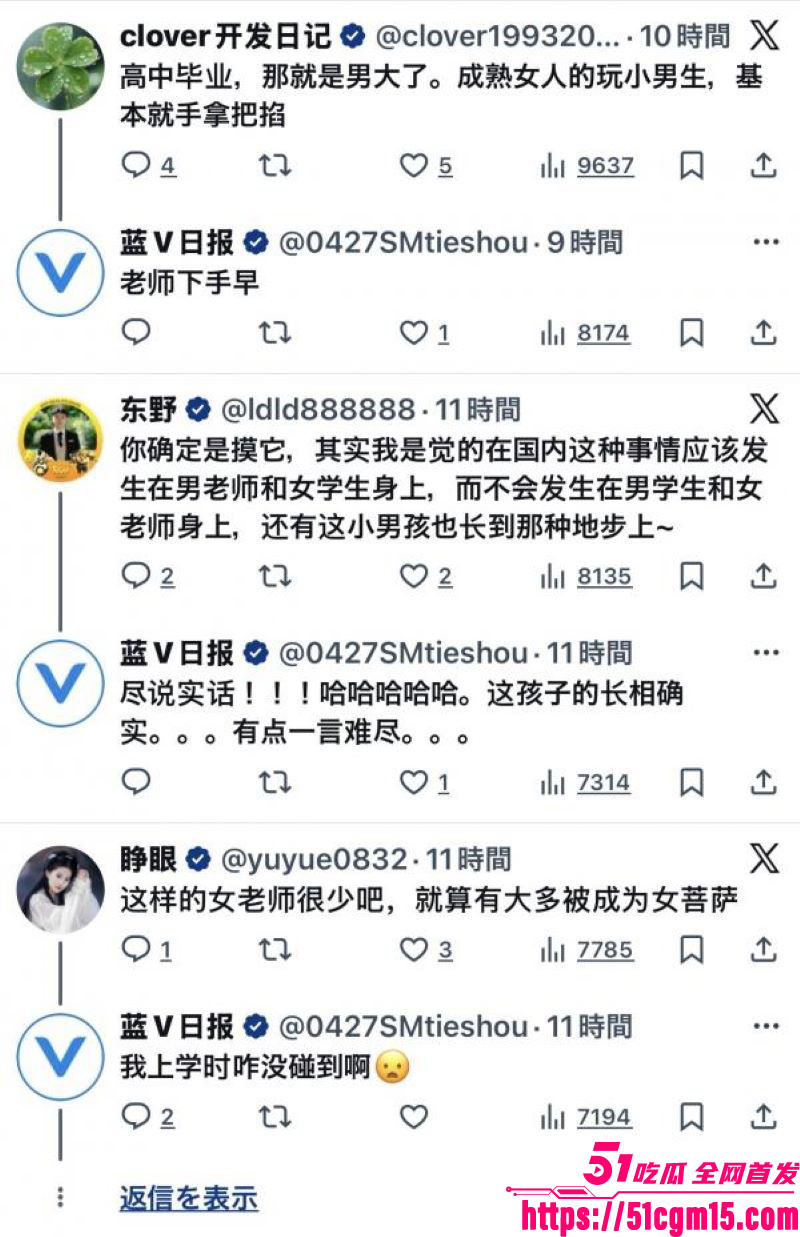800x1237 pixels.
Task: Open the X logo beside 睁眼's post
Action: (763, 858)
